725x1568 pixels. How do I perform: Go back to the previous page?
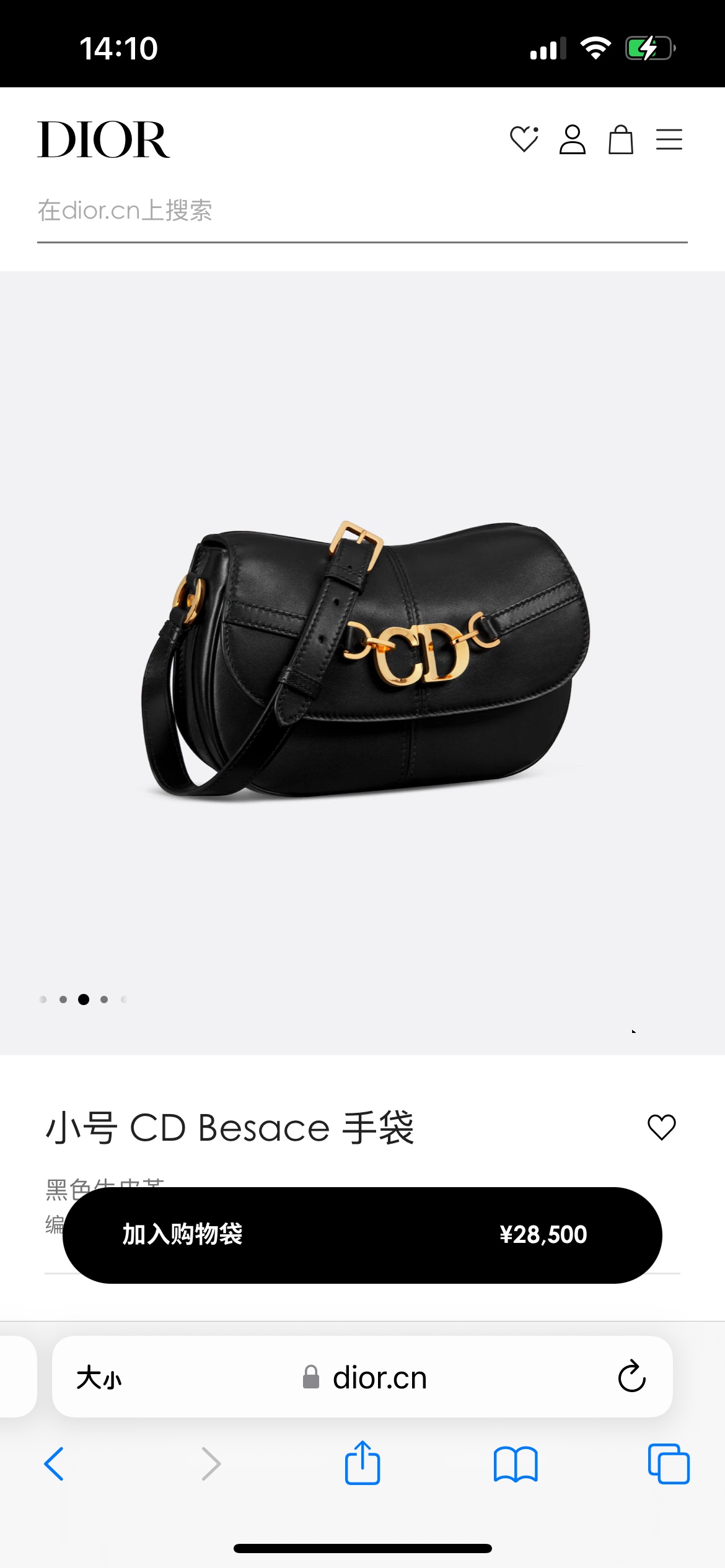click(x=55, y=1464)
